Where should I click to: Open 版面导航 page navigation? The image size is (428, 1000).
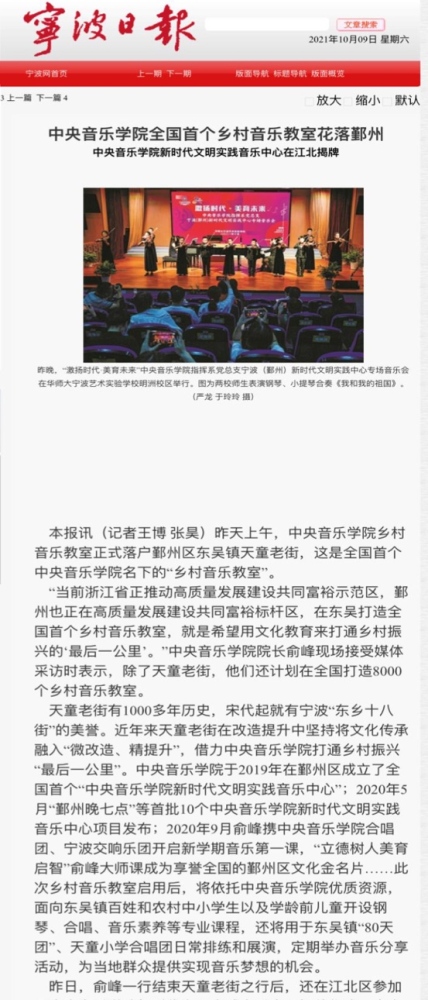coord(252,73)
